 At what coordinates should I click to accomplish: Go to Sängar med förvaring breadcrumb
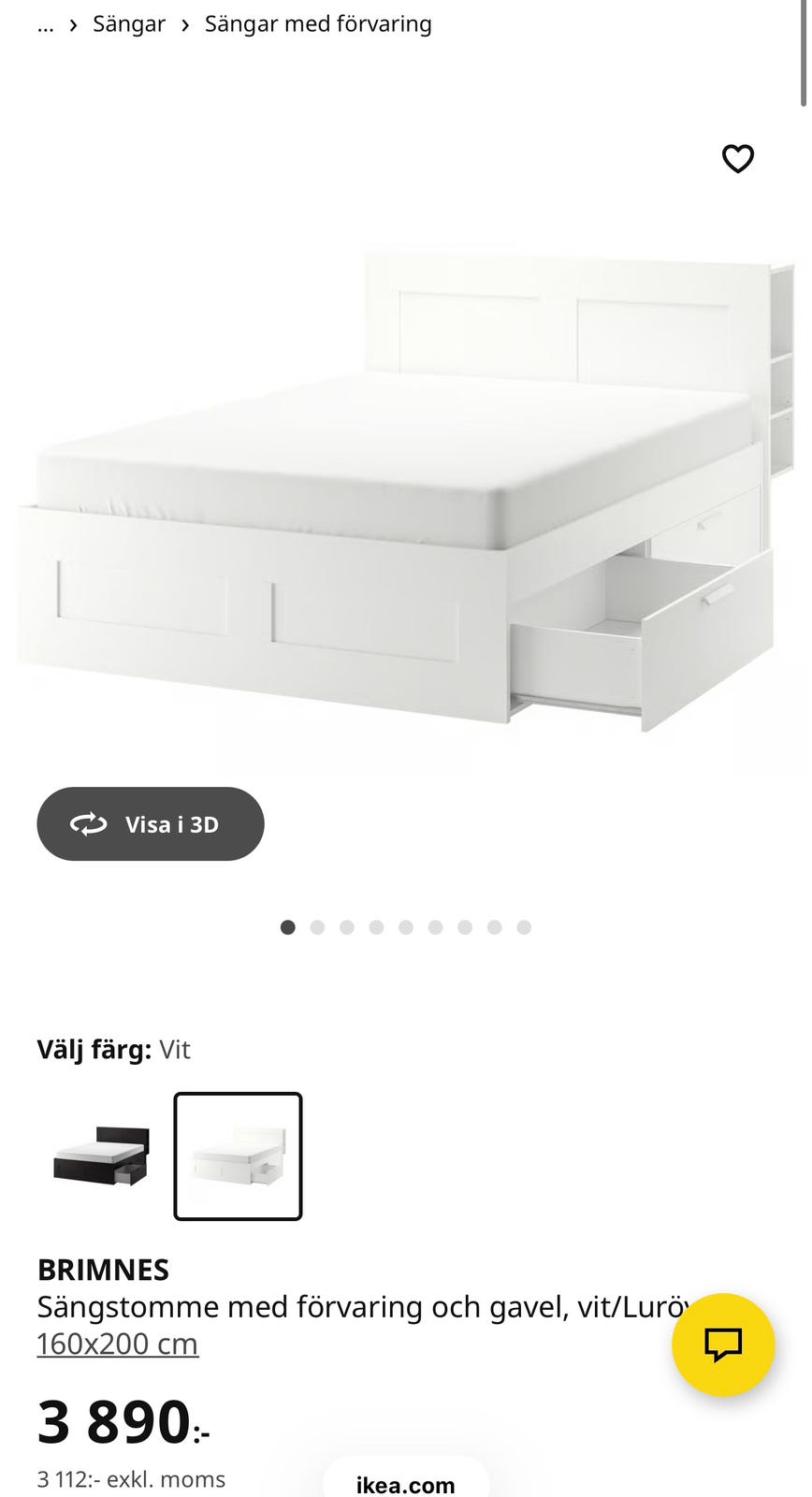click(318, 24)
